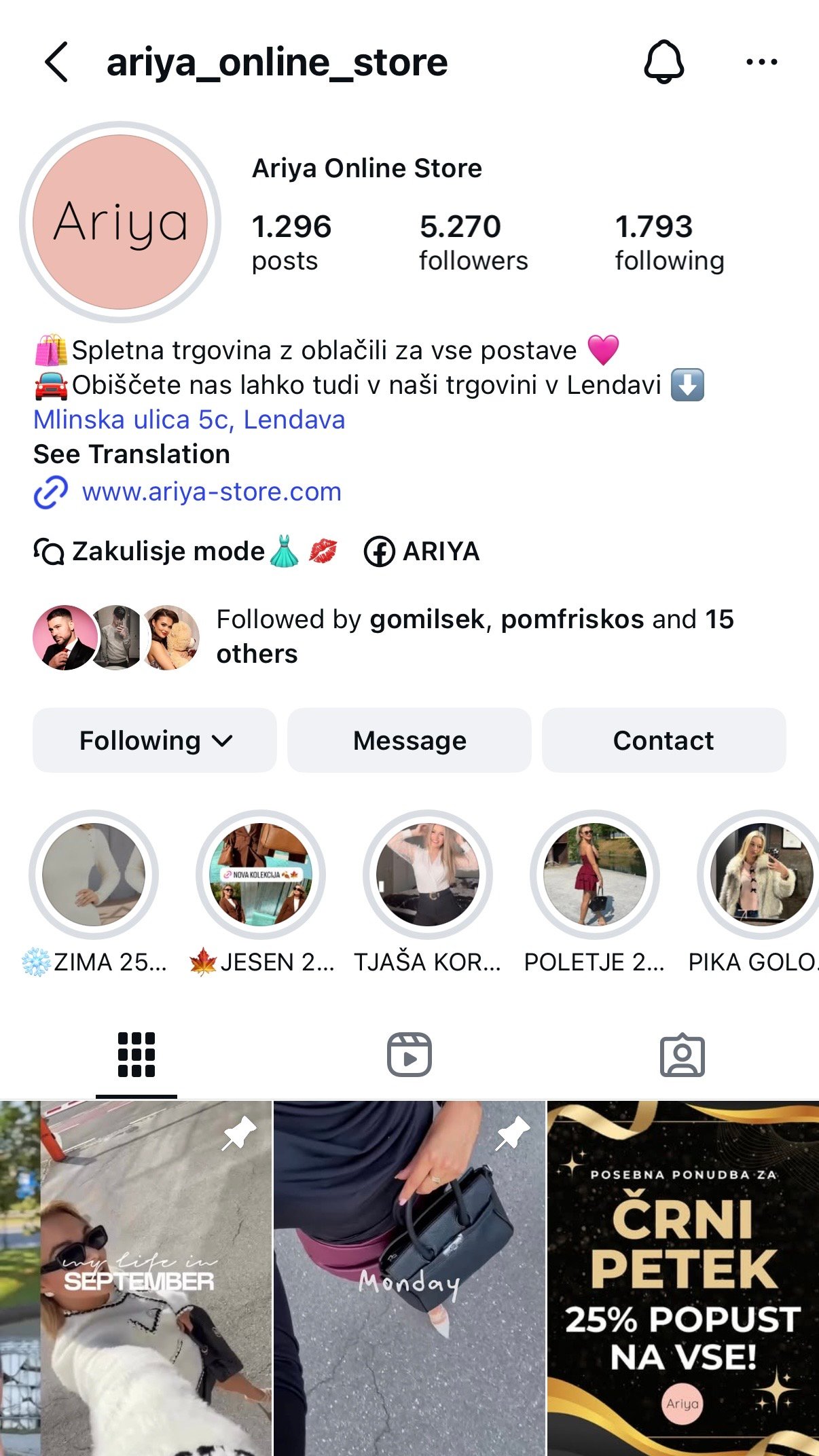The width and height of the screenshot is (819, 1456).
Task: Open the Zakulisje mode broadcast channel
Action: coord(170,551)
